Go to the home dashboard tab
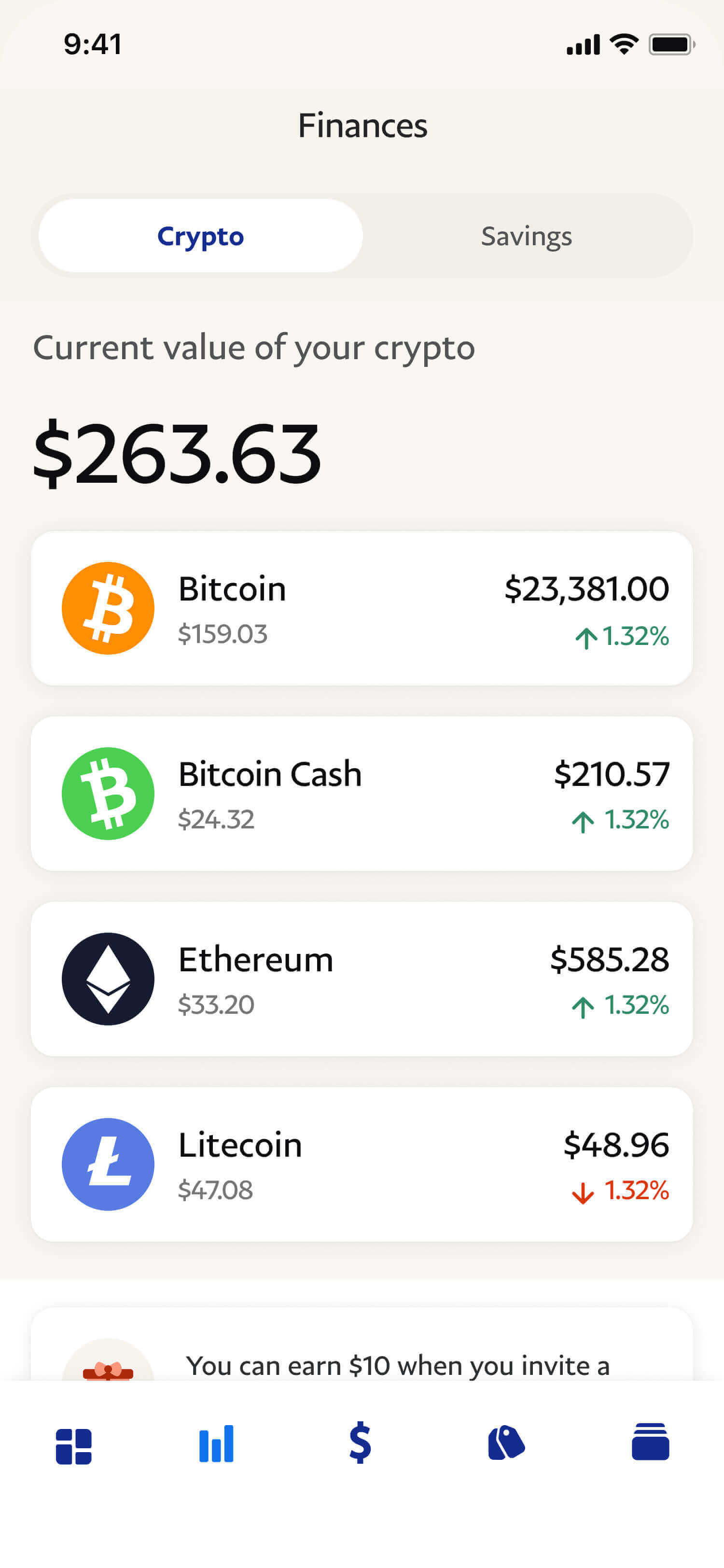The height and width of the screenshot is (1568, 724). click(x=74, y=1445)
